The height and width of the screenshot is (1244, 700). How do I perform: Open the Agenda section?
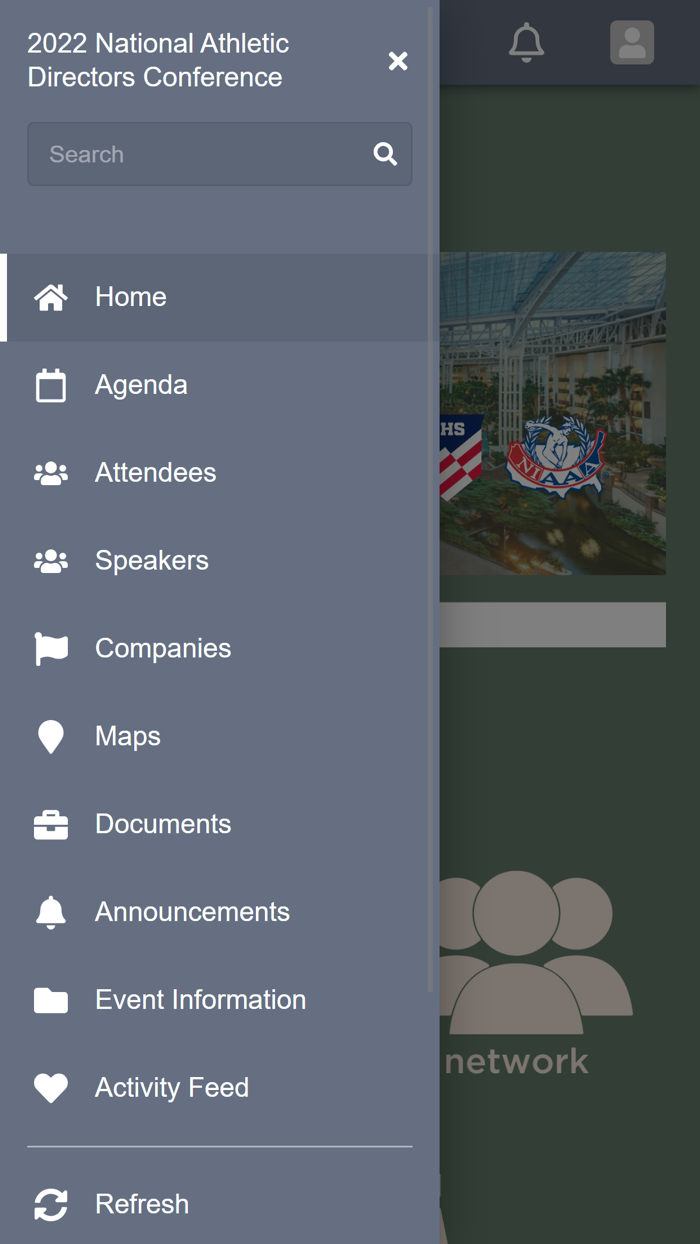coord(140,385)
